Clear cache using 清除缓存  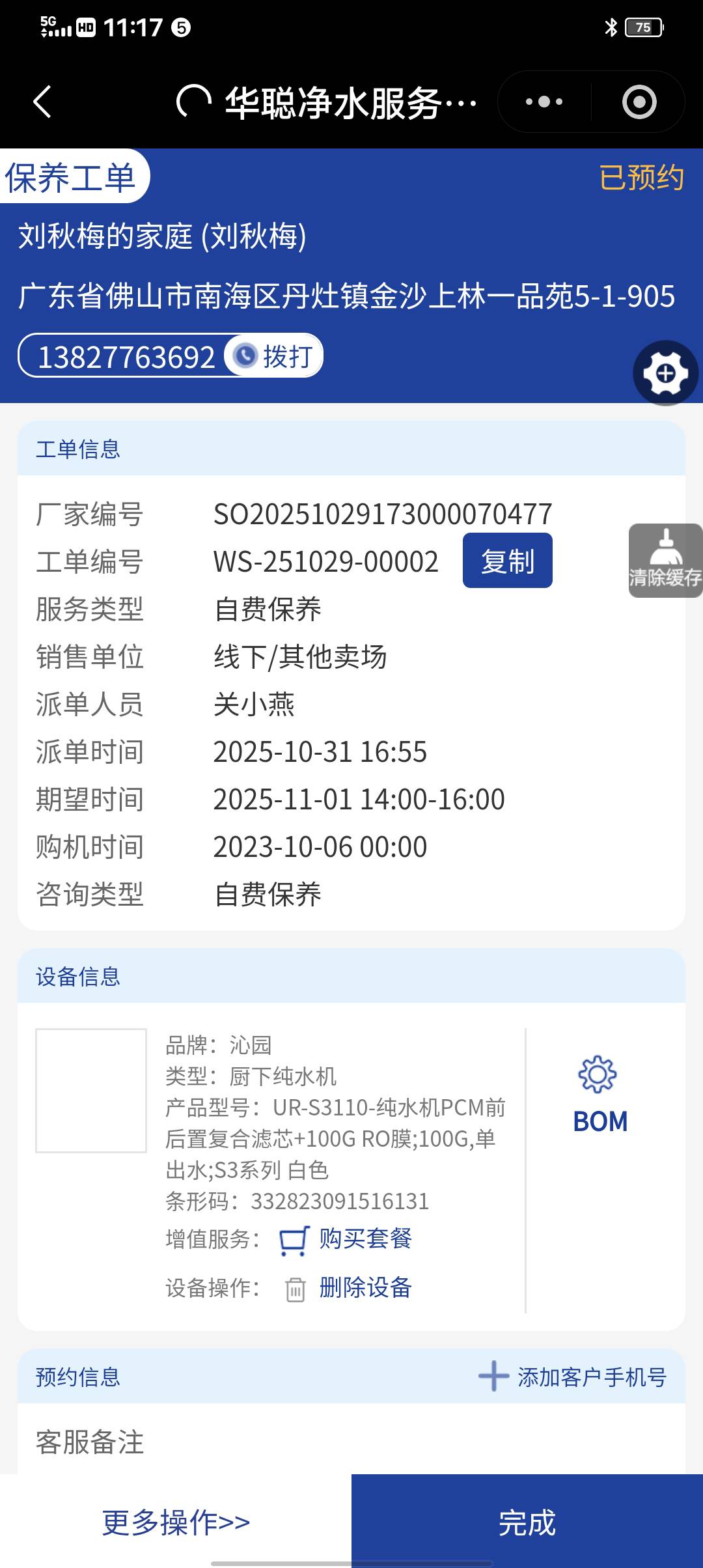[665, 561]
